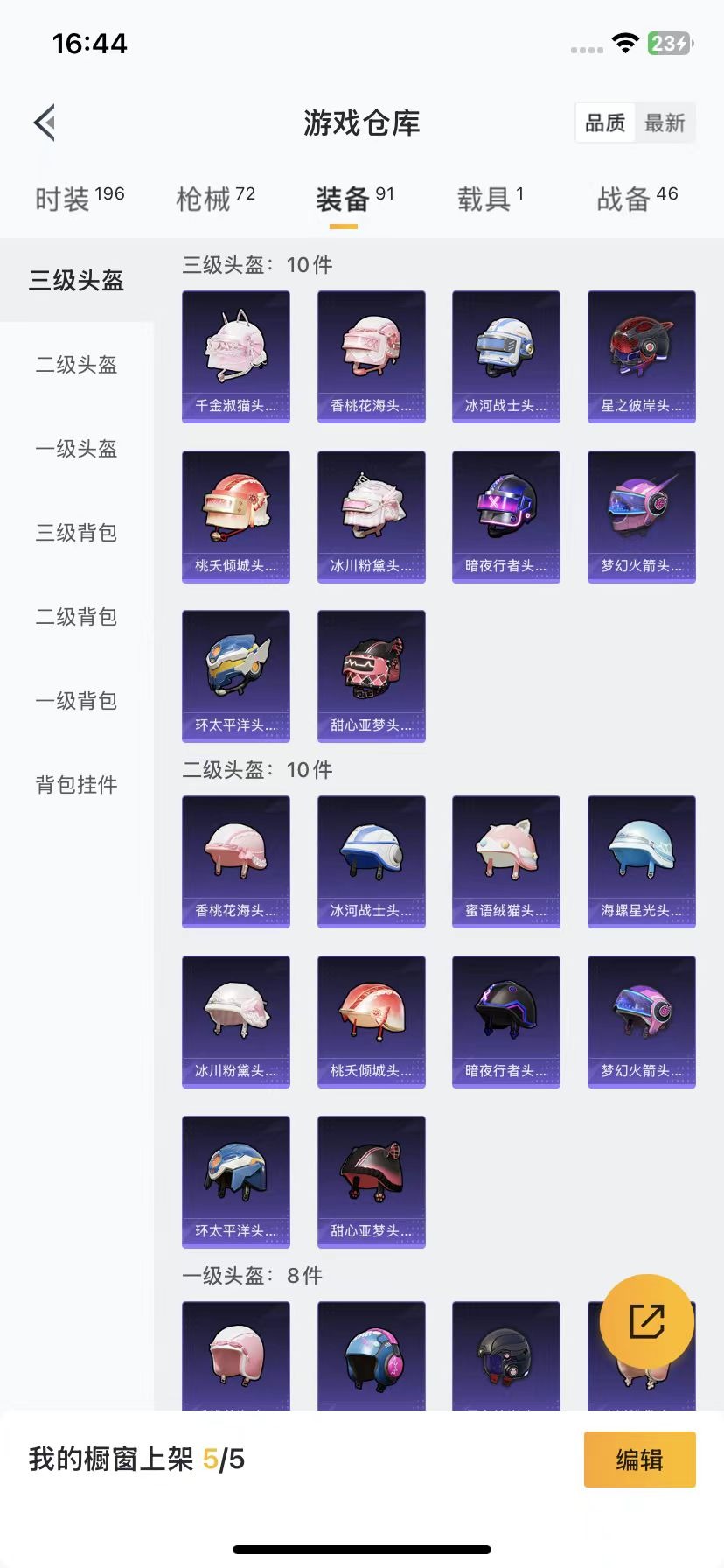Open 背包挂件 category
724x1568 pixels.
pos(76,785)
